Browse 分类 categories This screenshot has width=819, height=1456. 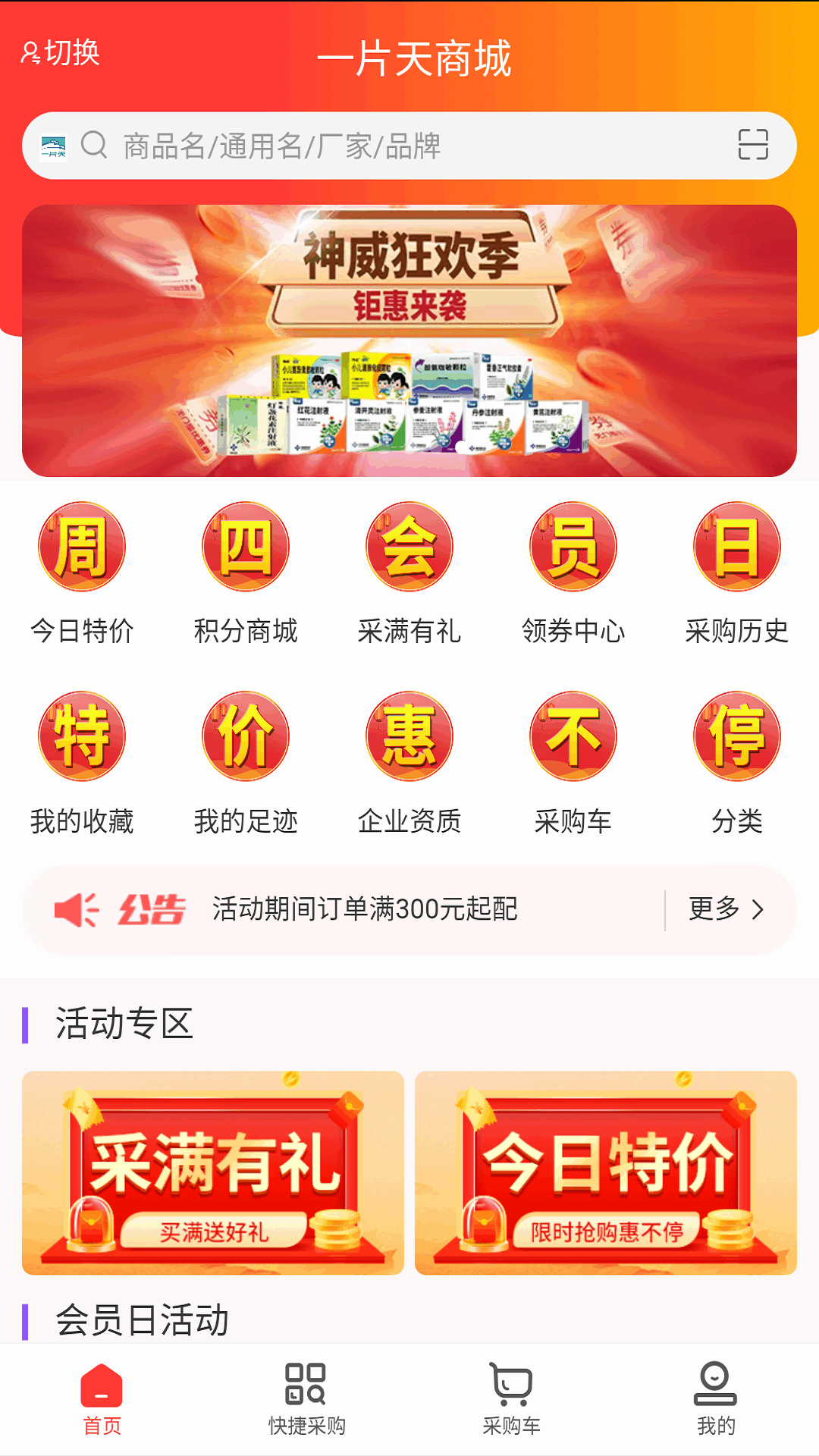(x=737, y=762)
